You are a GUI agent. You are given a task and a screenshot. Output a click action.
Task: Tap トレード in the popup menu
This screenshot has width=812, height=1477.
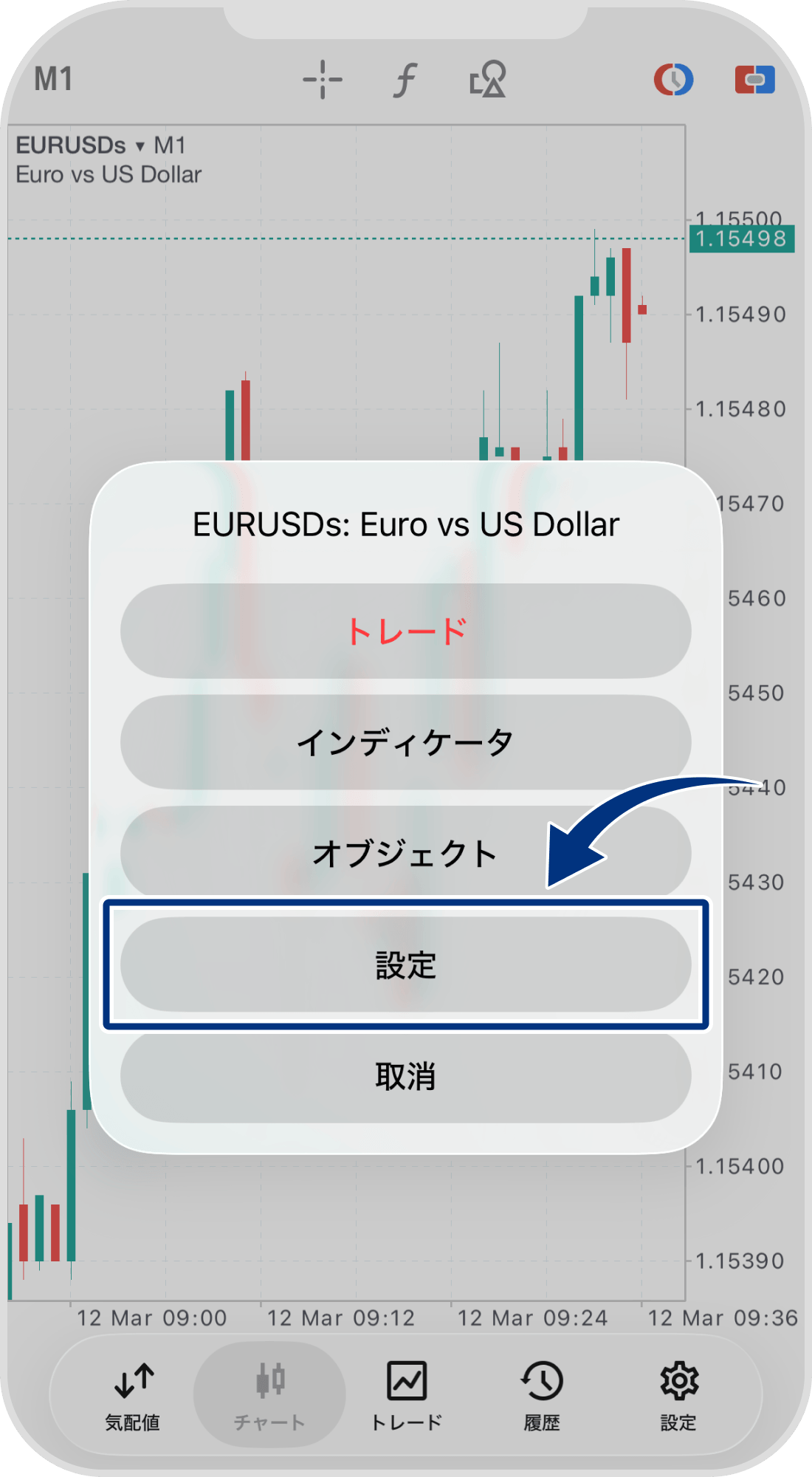point(405,631)
